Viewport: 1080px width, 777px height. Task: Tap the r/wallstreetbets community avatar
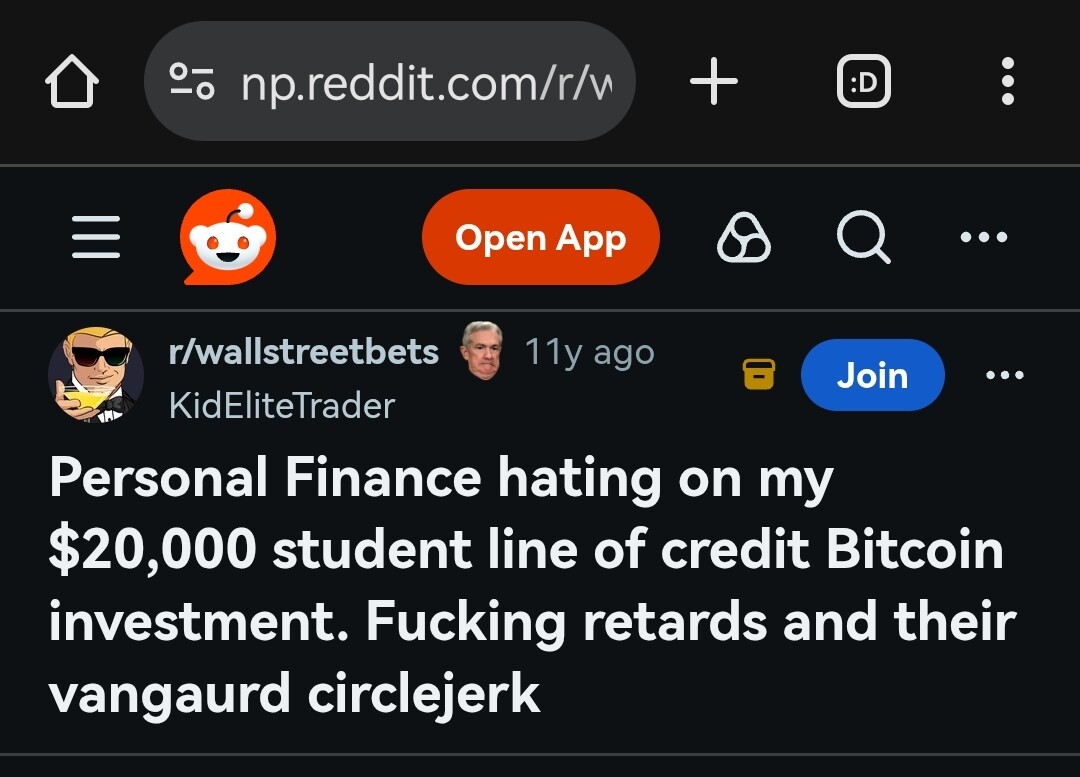click(96, 375)
